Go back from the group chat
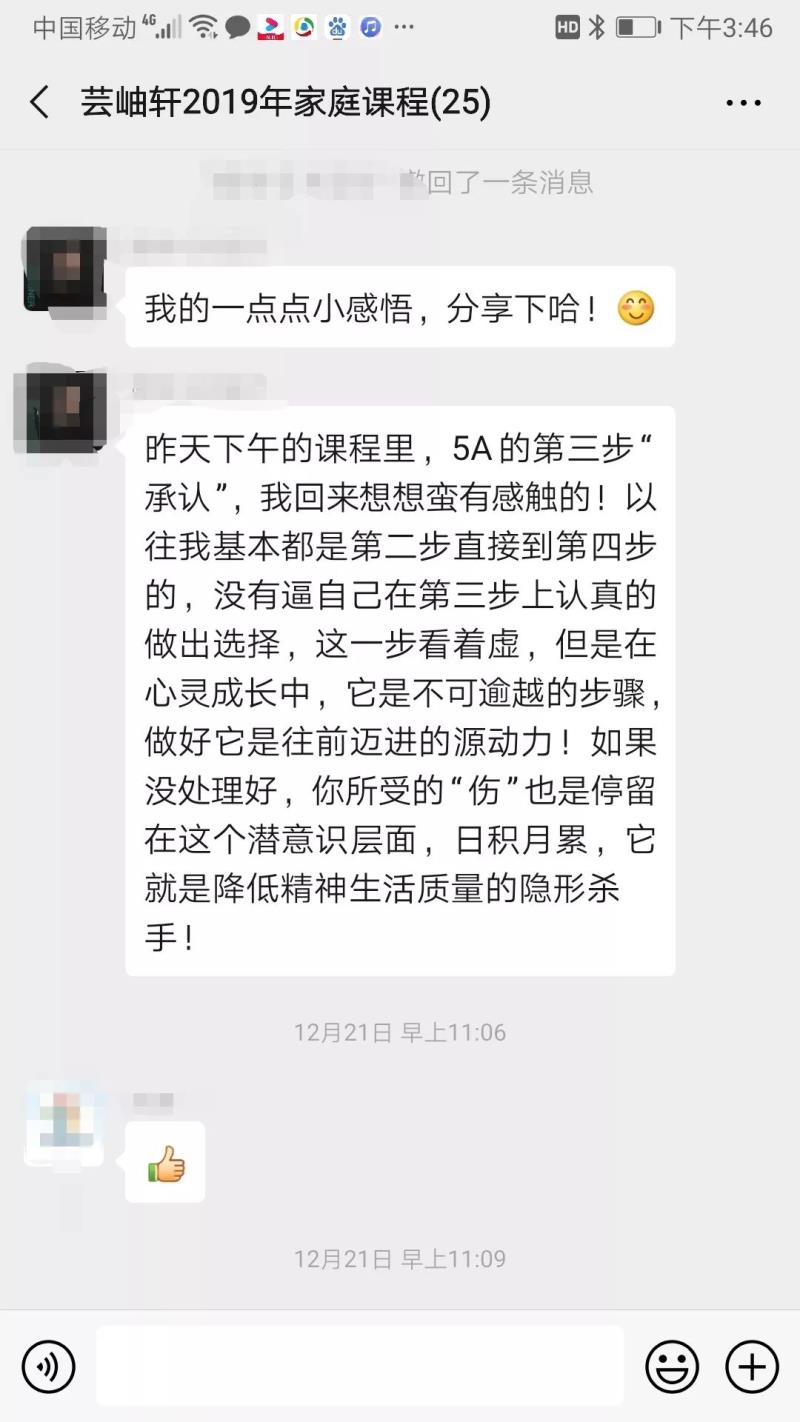Viewport: 800px width, 1422px height. click(x=40, y=102)
